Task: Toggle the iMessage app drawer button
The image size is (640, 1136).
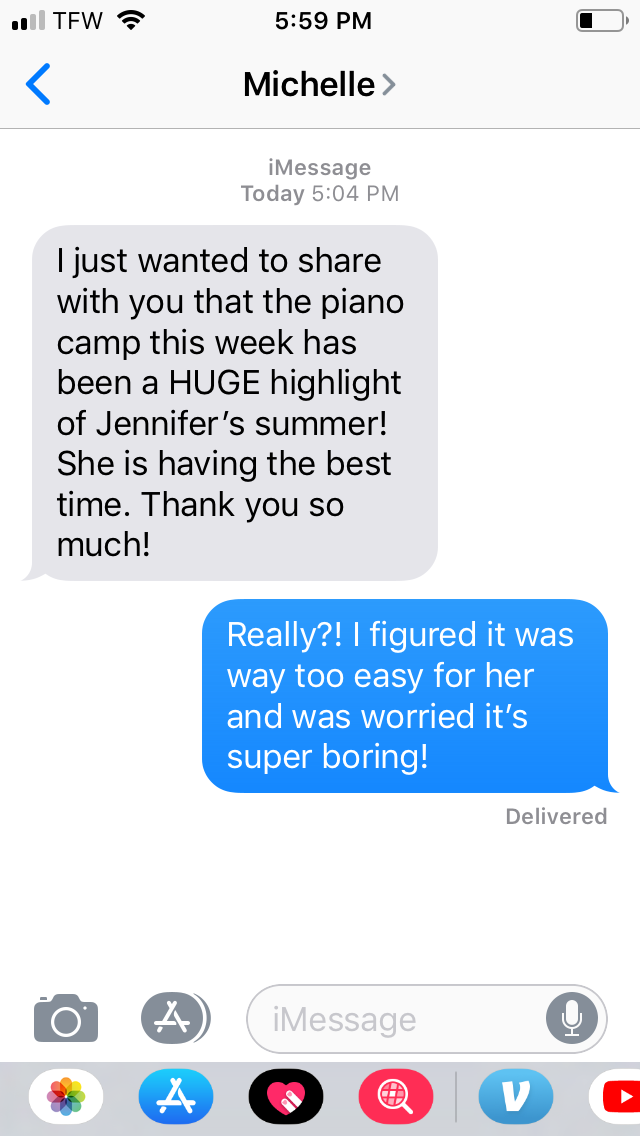Action: pos(175,1018)
